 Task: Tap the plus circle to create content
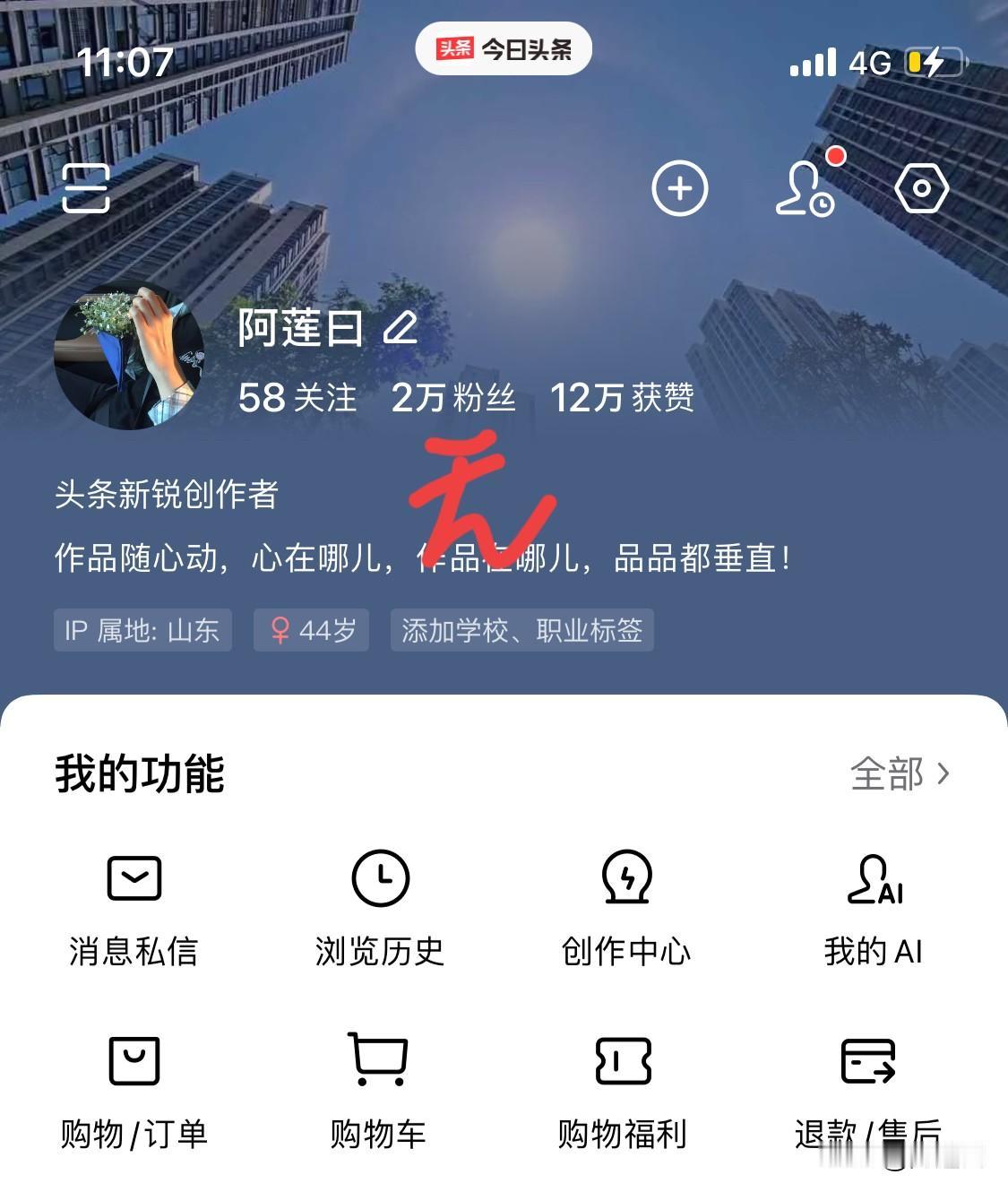pos(679,188)
